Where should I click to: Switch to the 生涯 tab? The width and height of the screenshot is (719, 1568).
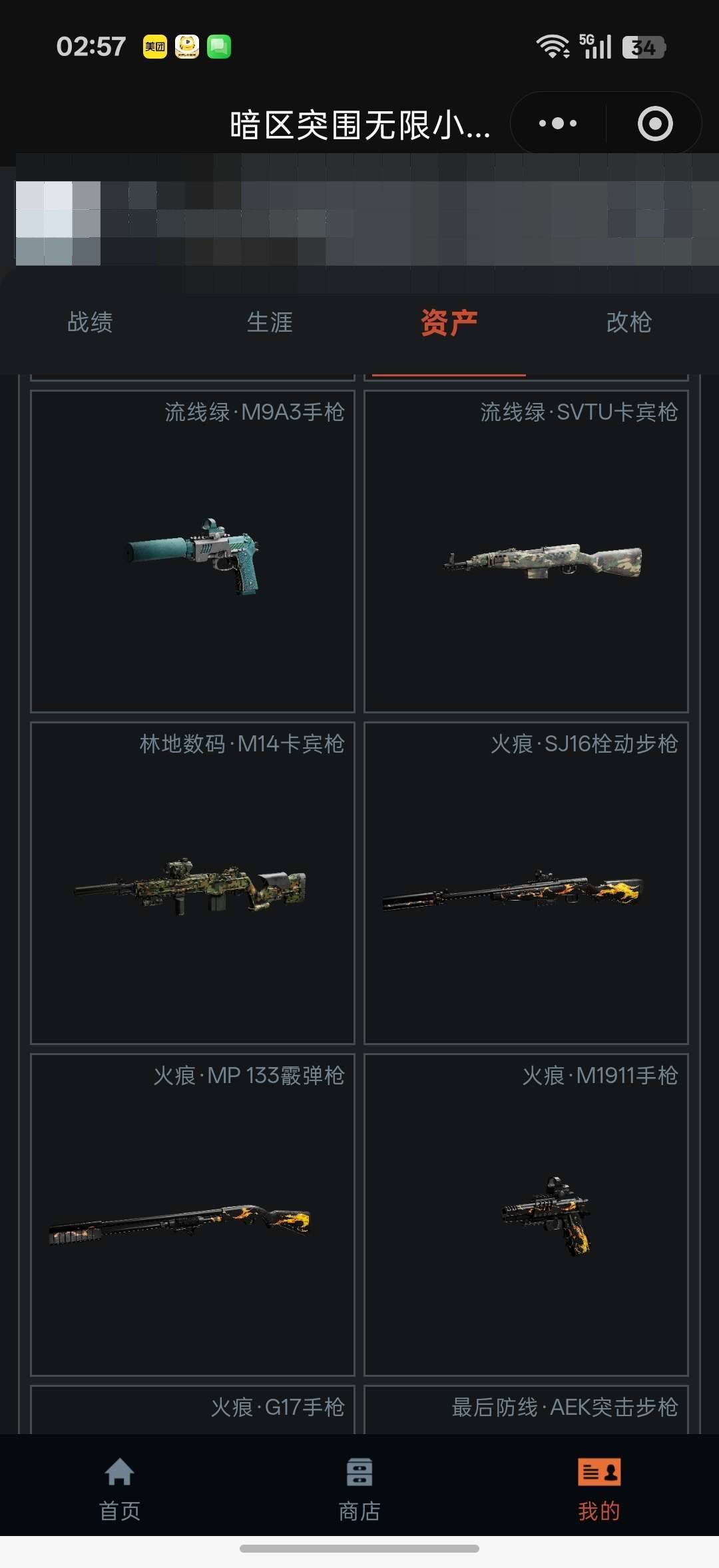pos(270,322)
